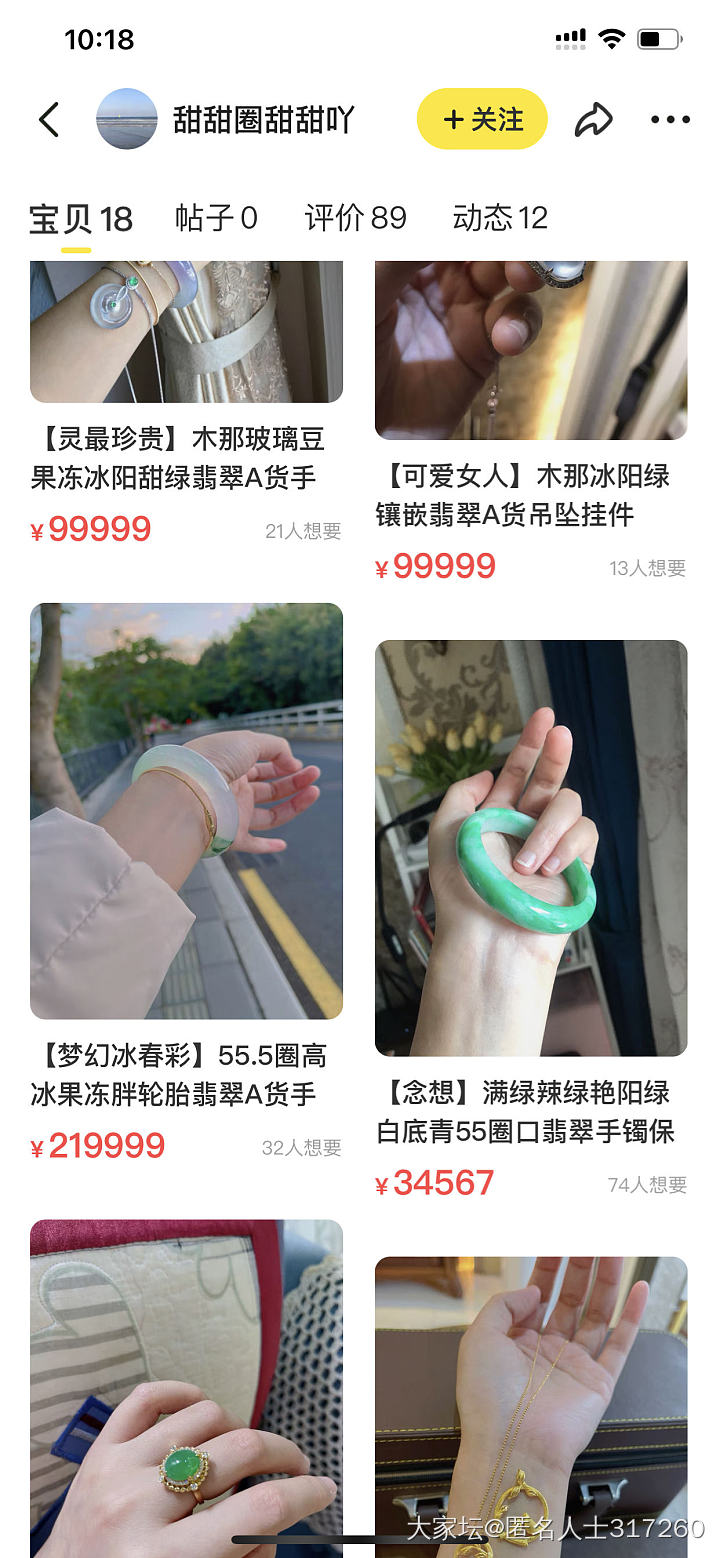Open the 评价 89 reviews tab
The height and width of the screenshot is (1558, 720).
point(355,218)
